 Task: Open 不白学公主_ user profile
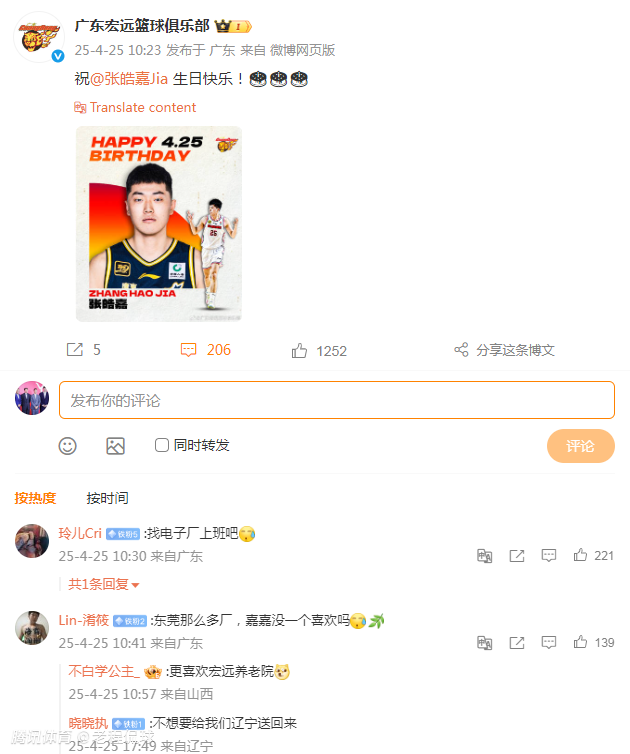[103, 672]
